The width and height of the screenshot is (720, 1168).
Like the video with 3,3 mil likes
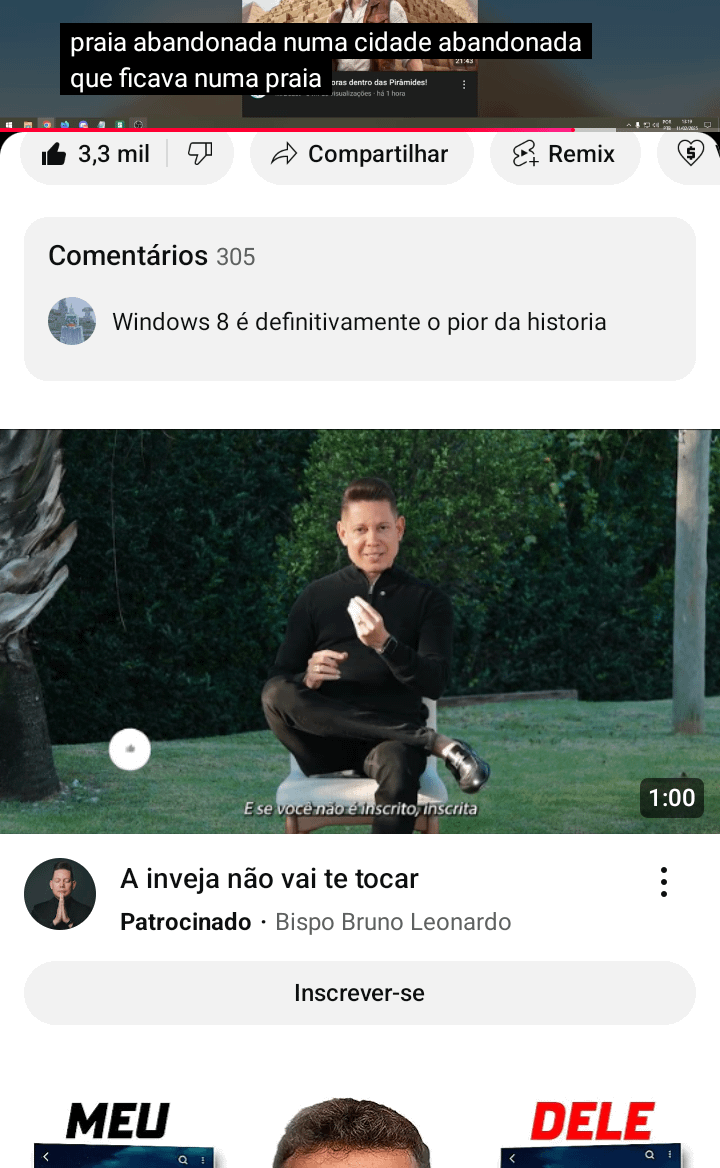[94, 154]
